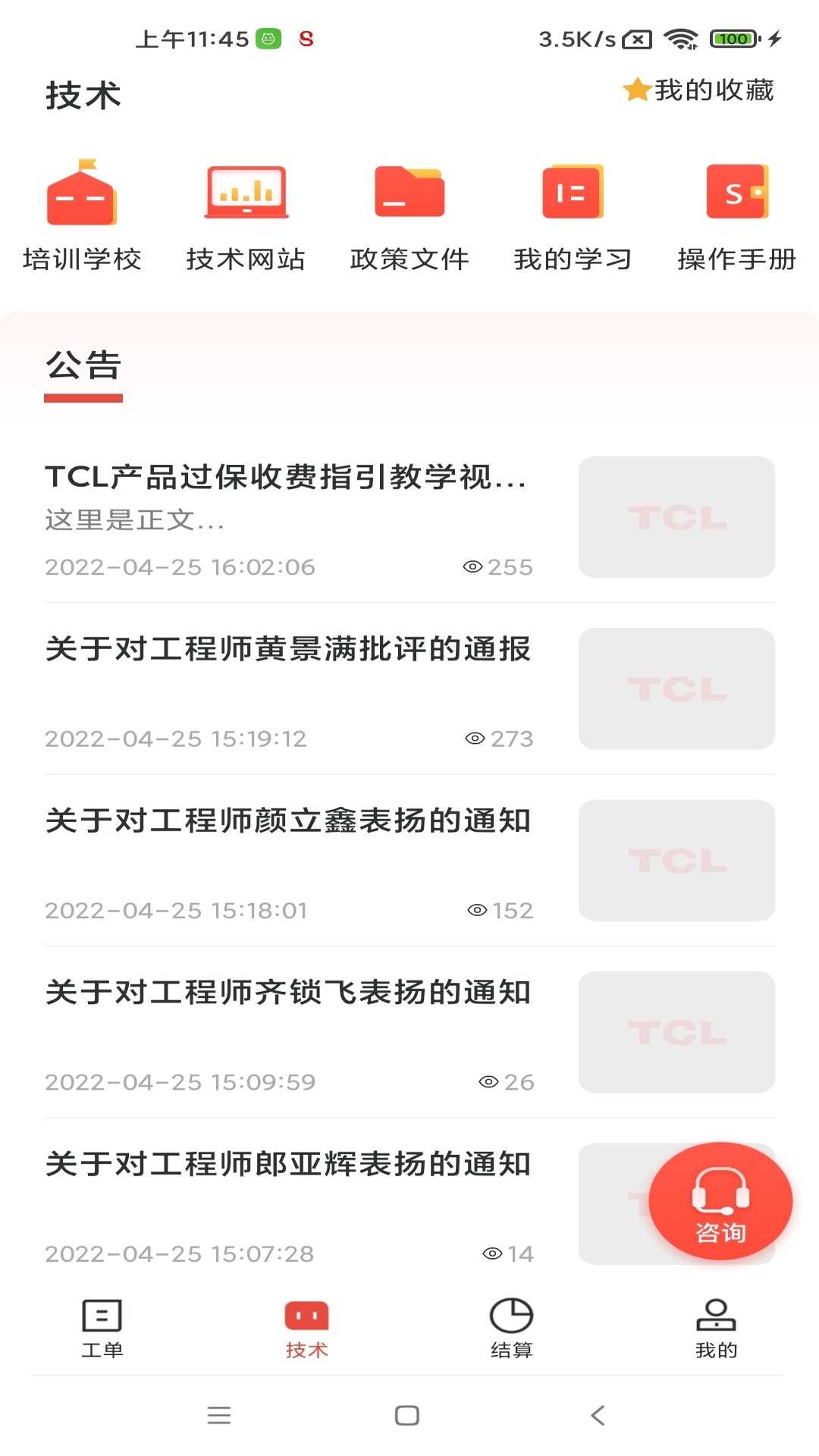Tap the view count eye icon showing 255
Viewport: 819px width, 1456px height.
472,566
